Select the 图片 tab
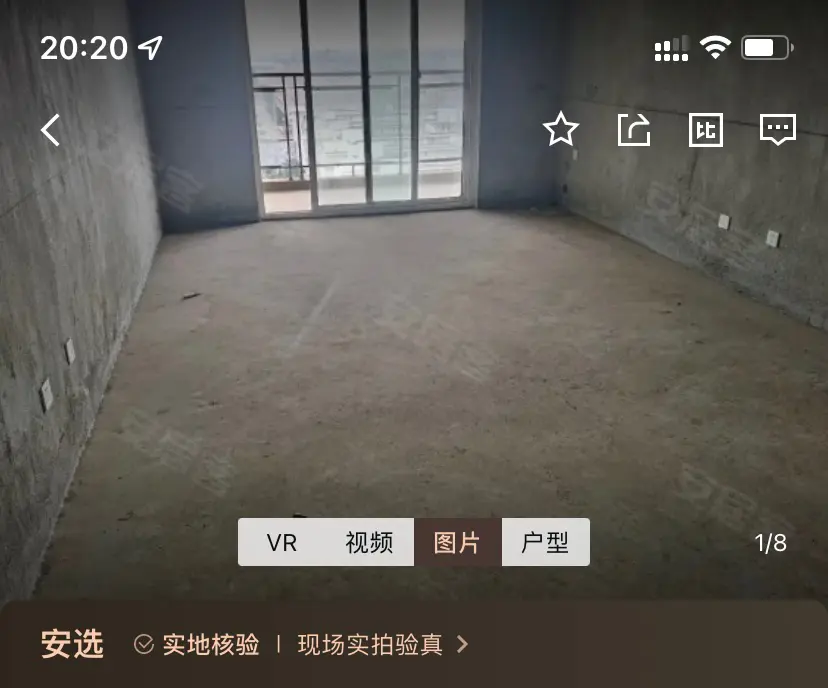Screen dimensions: 828x688 [457, 543]
